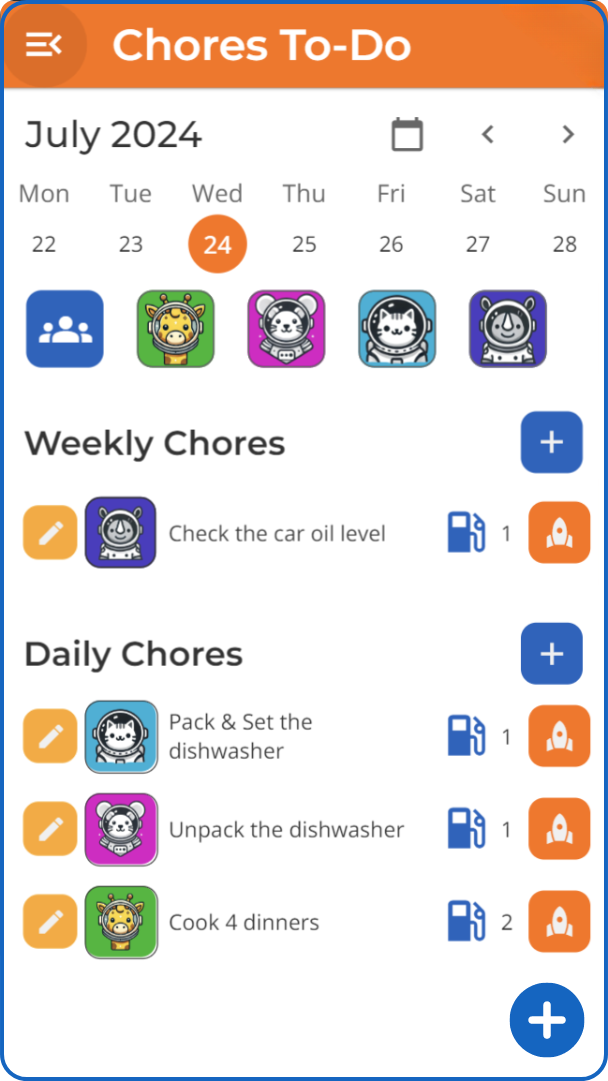This screenshot has width=608, height=1081.
Task: Launch rocket for Unpack the dishwasher
Action: point(559,829)
